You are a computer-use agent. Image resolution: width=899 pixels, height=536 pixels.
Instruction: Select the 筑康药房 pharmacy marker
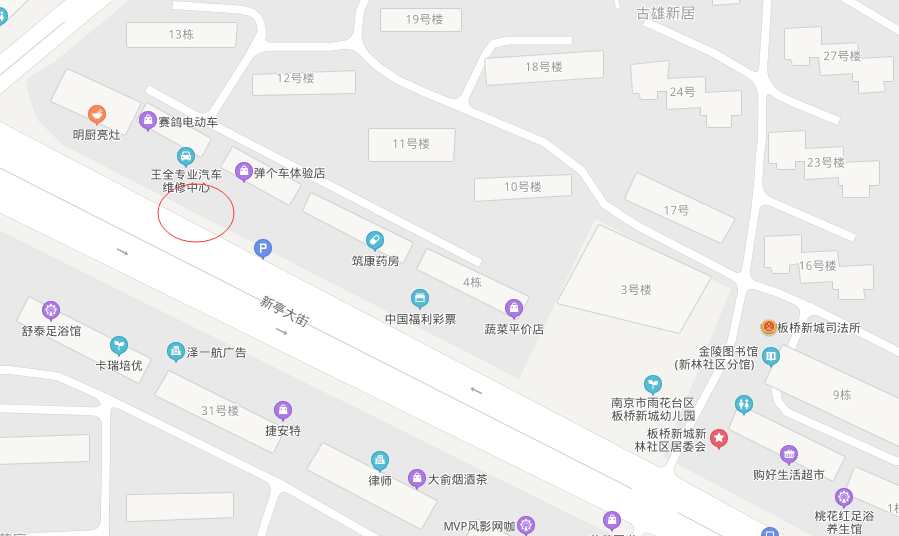click(374, 240)
